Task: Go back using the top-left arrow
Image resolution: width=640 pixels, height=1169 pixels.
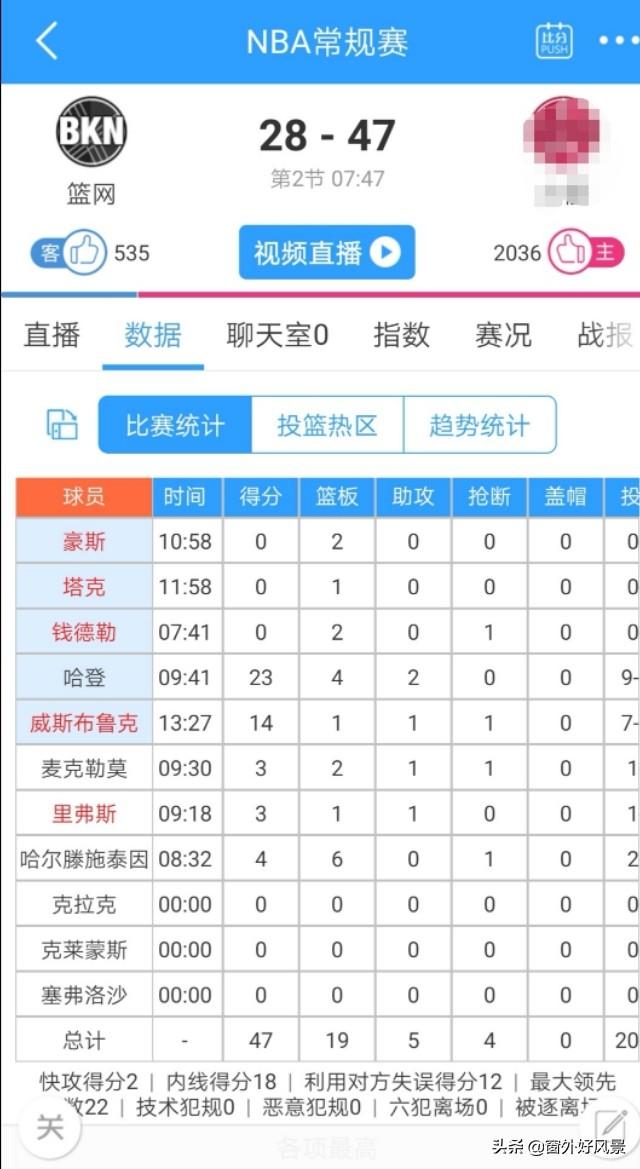Action: coord(46,41)
